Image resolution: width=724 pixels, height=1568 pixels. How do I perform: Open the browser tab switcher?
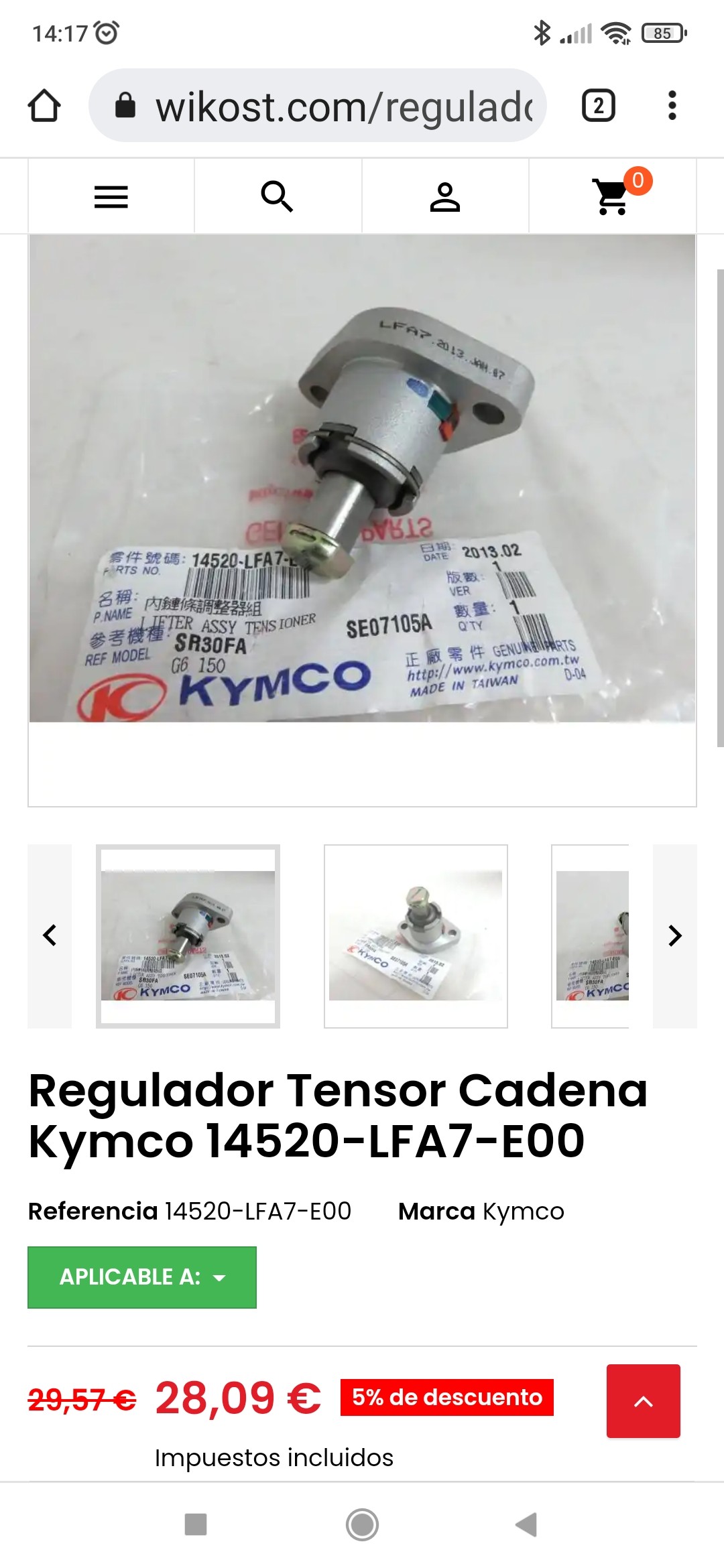point(599,106)
